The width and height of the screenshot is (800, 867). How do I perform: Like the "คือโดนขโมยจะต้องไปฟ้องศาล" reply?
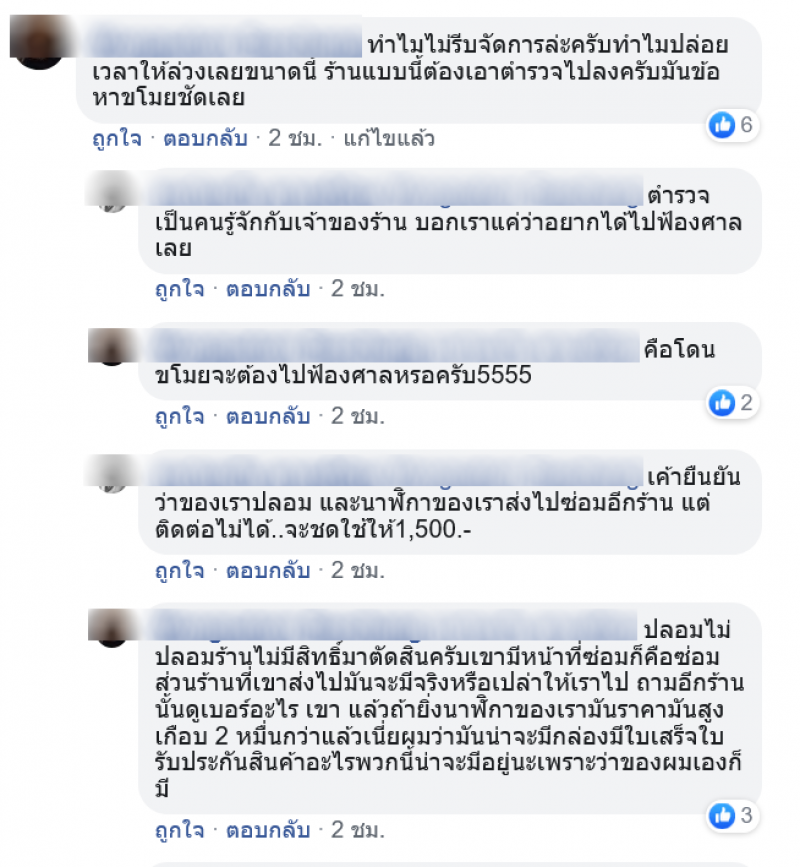[176, 415]
